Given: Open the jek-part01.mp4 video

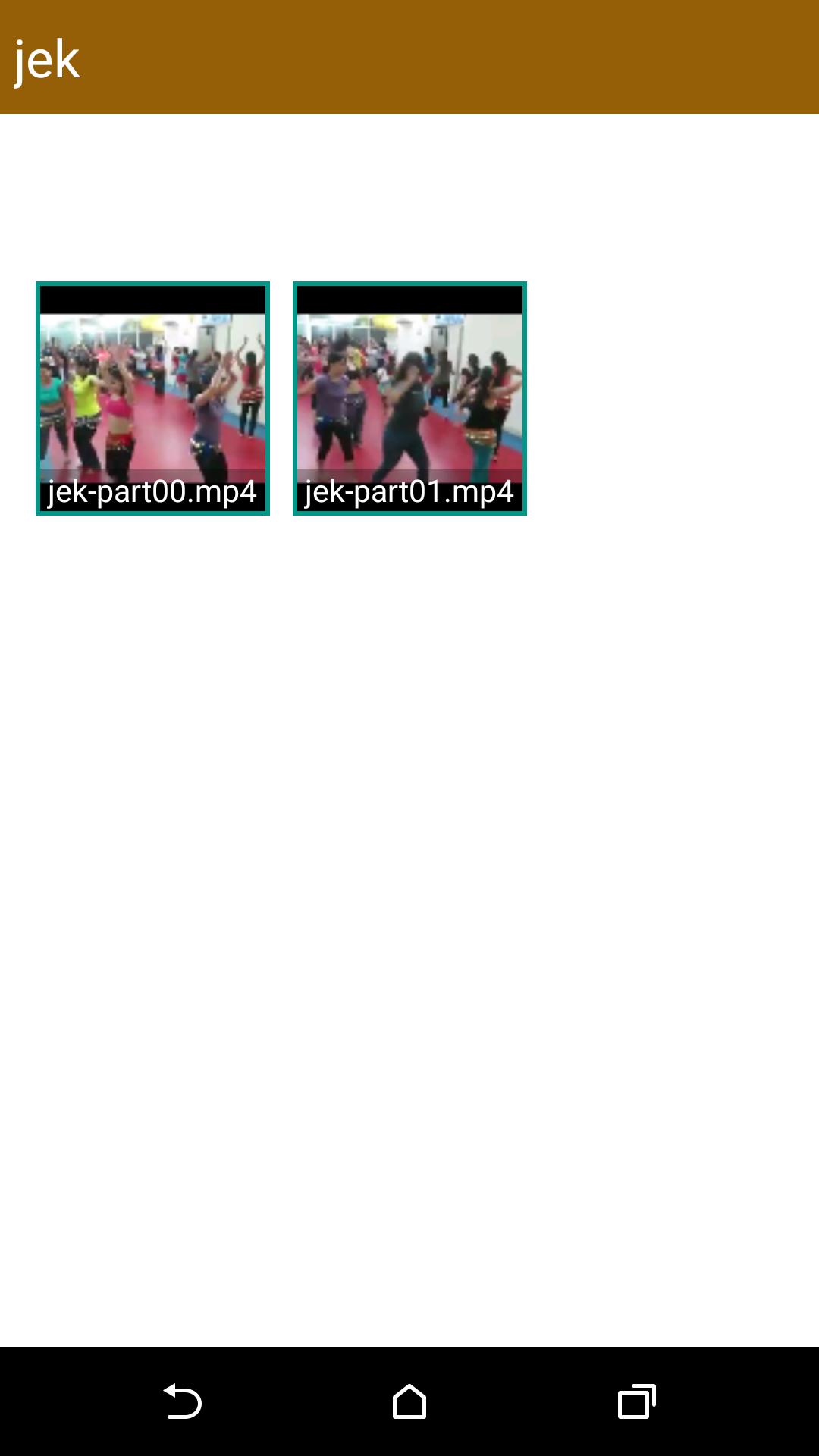Looking at the screenshot, I should (x=409, y=398).
